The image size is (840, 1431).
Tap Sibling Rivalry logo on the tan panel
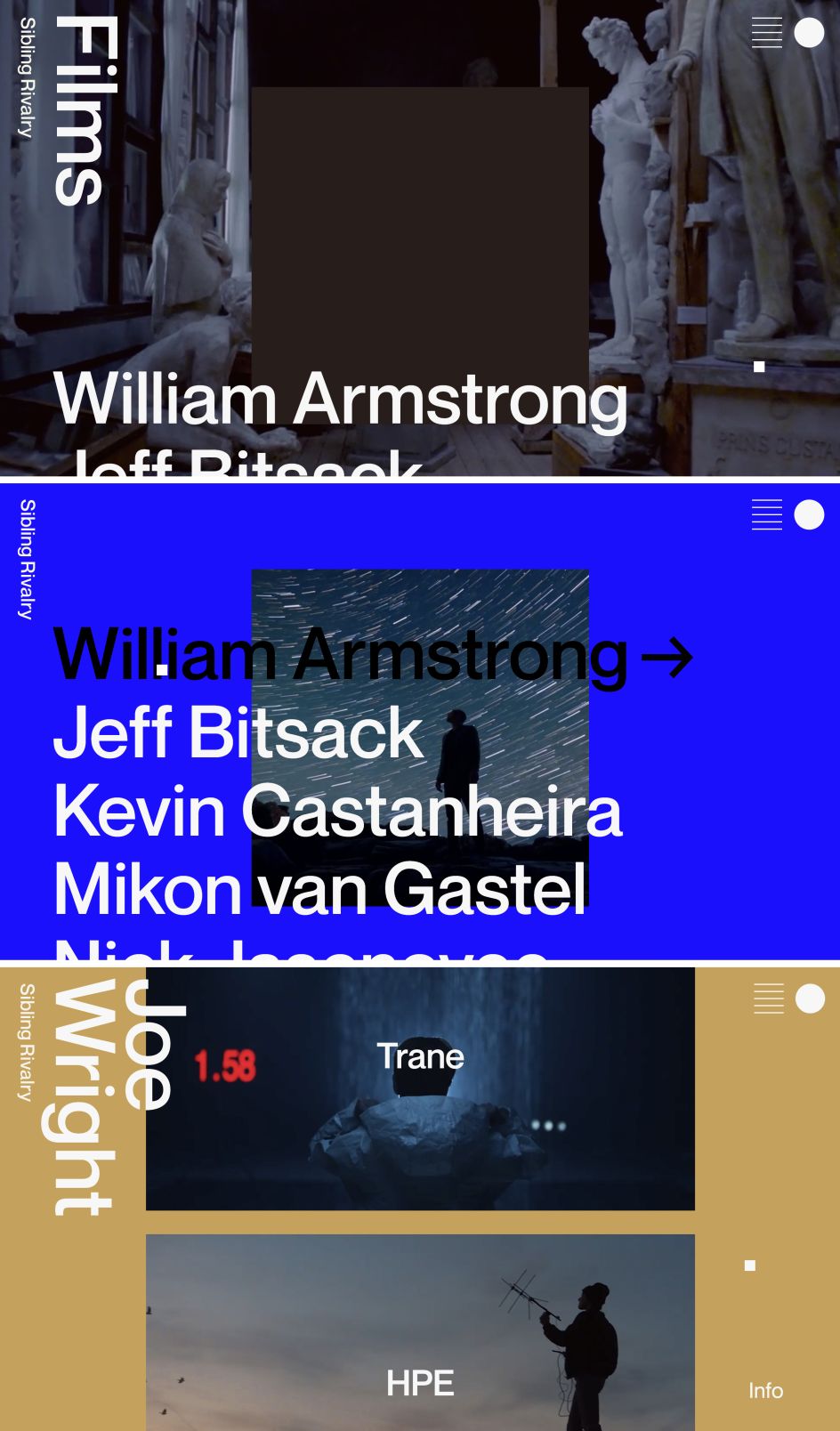tap(27, 1041)
